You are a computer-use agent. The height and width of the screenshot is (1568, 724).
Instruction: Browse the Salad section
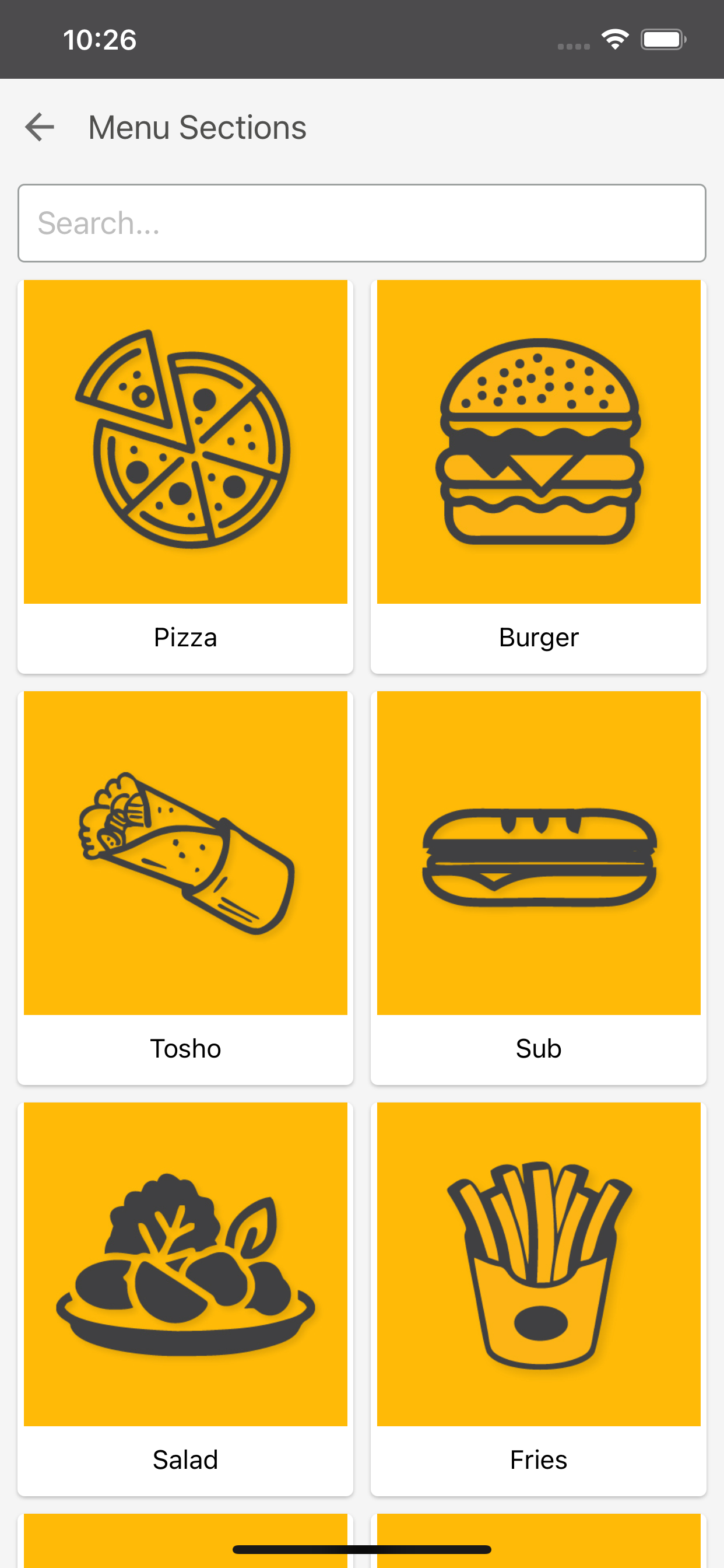[185, 1298]
